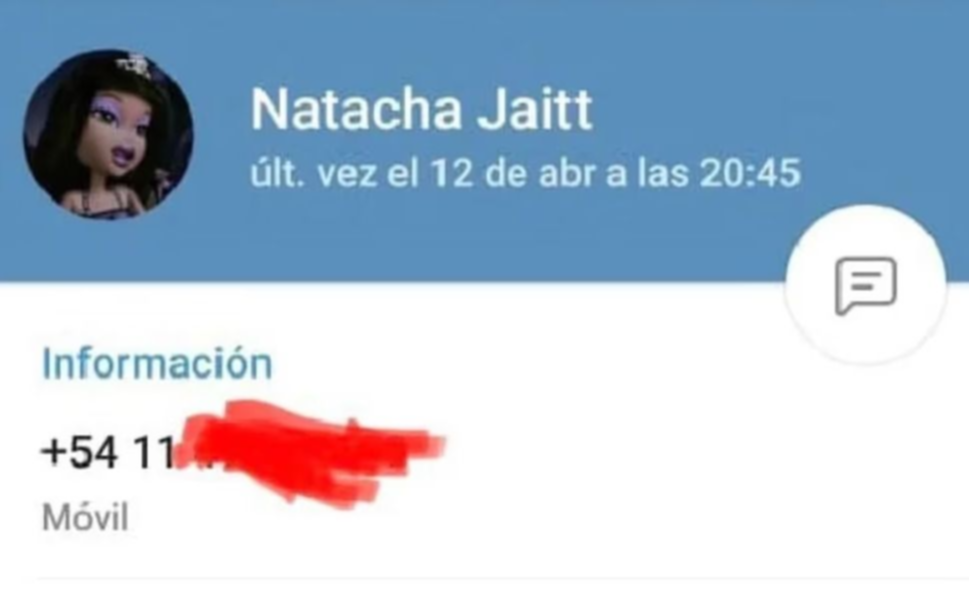Open the message chat floating button
This screenshot has width=969, height=606.
(866, 285)
